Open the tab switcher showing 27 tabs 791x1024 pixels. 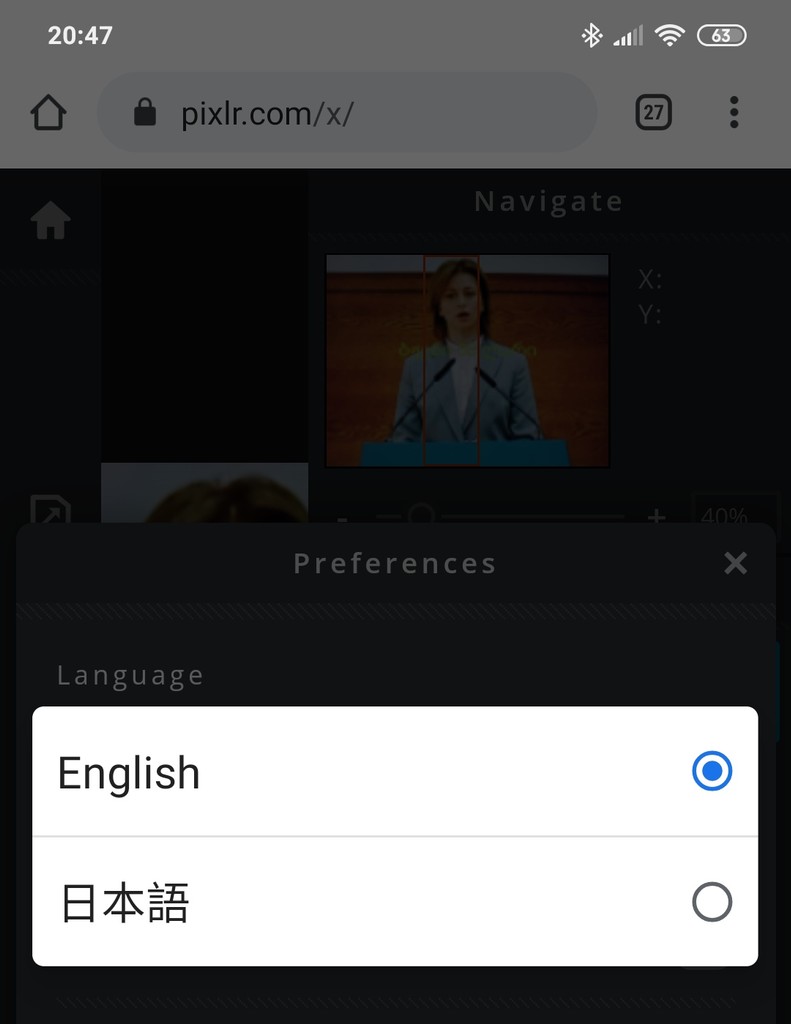[653, 112]
